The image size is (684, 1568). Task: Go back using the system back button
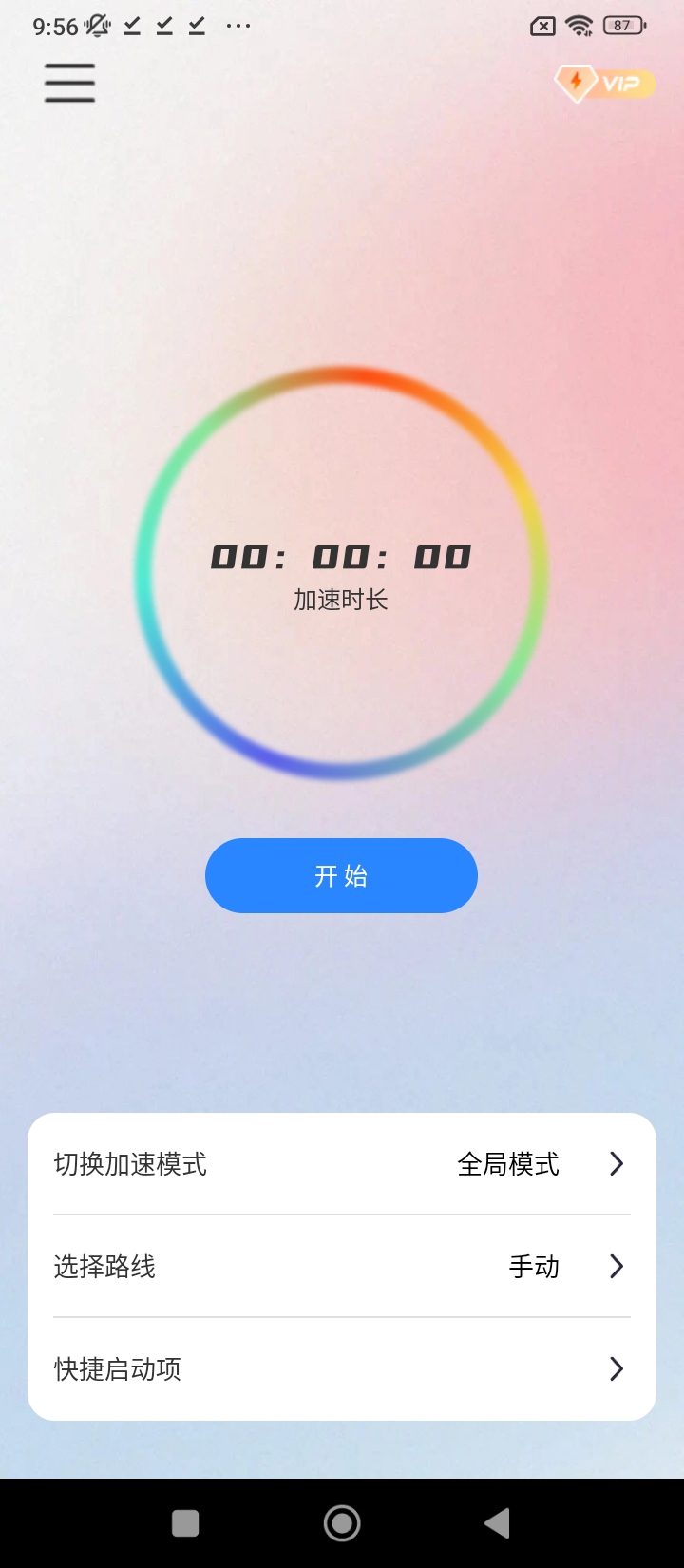pos(497,1523)
